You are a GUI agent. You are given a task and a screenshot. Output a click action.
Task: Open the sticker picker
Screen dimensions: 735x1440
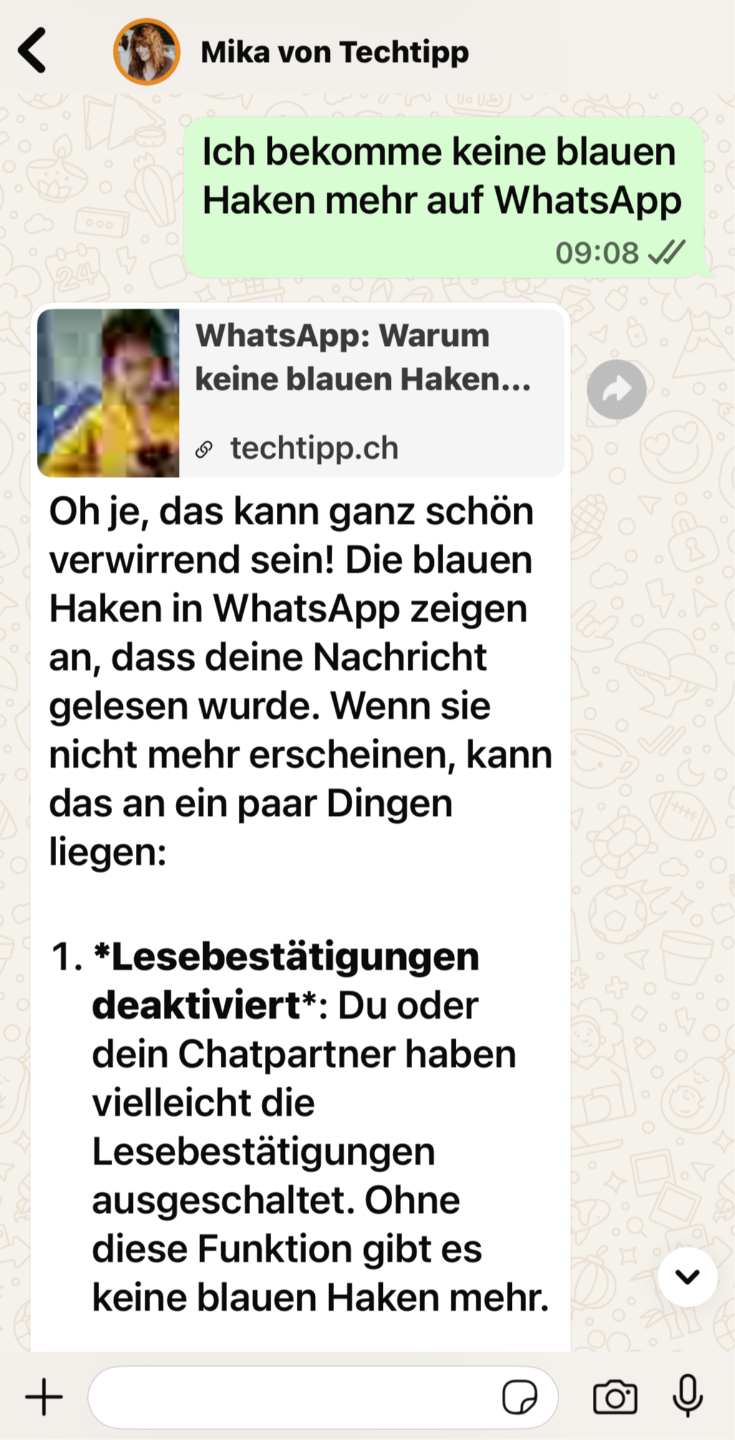520,1397
